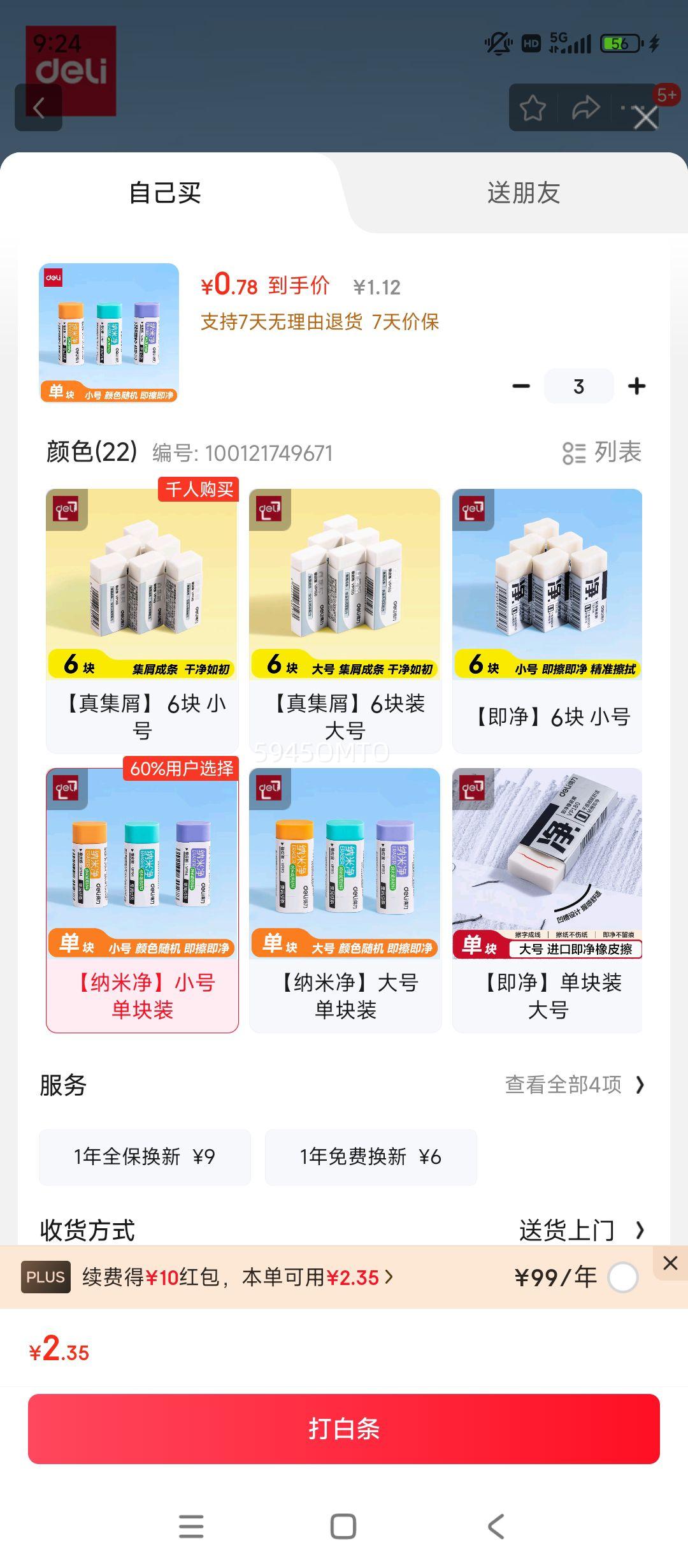Select the 自己买 tab

tap(165, 192)
